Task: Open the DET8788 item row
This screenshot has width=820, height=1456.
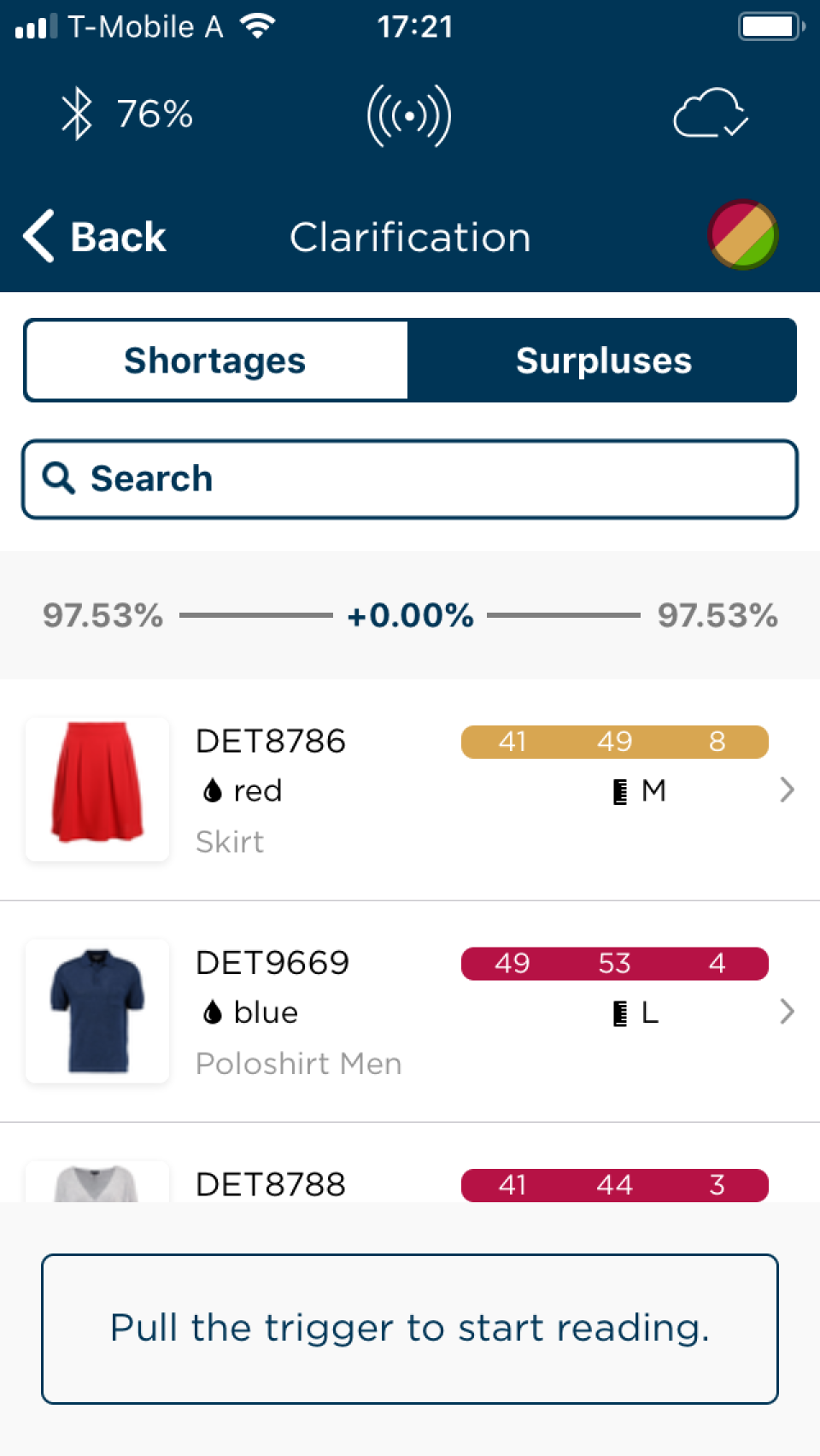Action: tap(410, 1183)
